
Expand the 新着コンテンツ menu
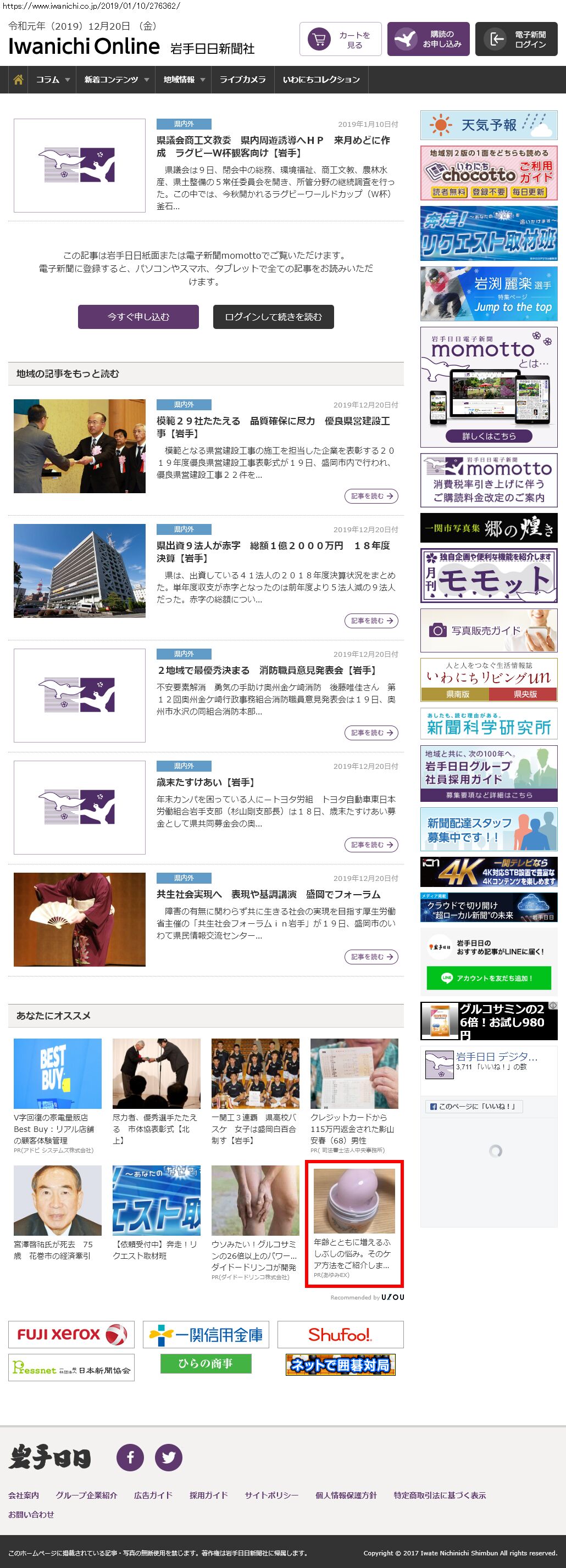pyautogui.click(x=116, y=80)
